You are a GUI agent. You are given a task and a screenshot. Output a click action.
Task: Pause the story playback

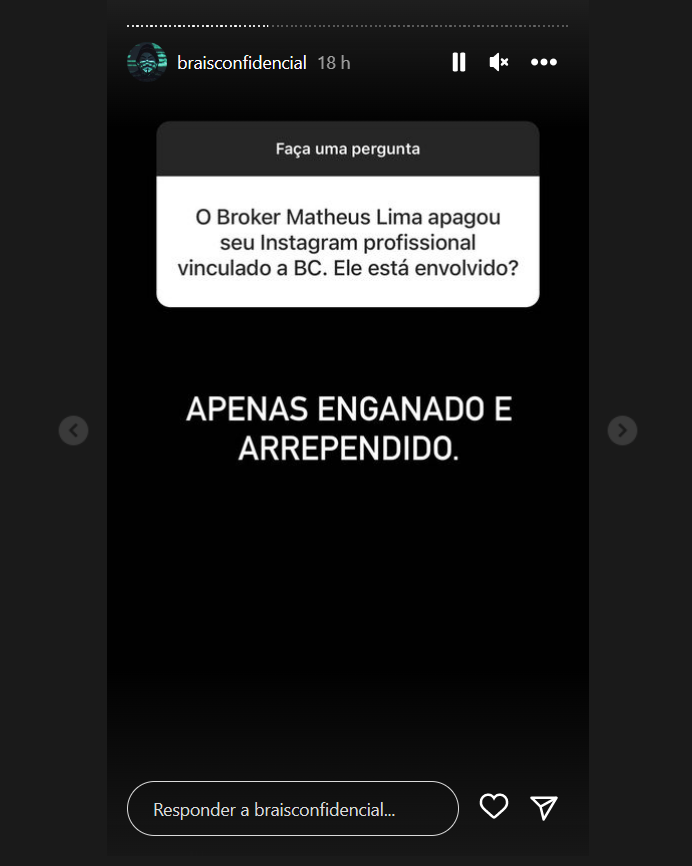459,62
